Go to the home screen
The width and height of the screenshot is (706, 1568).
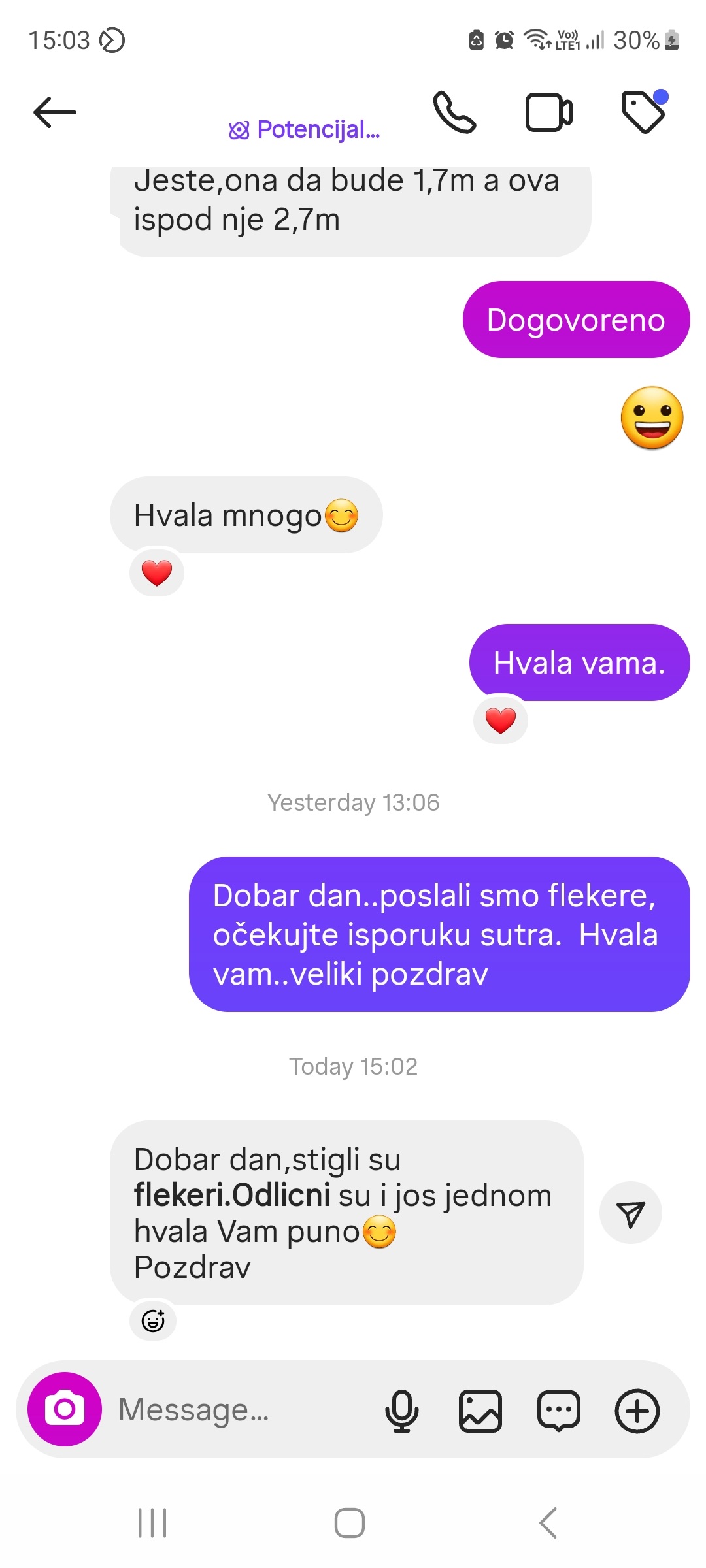(x=350, y=1523)
